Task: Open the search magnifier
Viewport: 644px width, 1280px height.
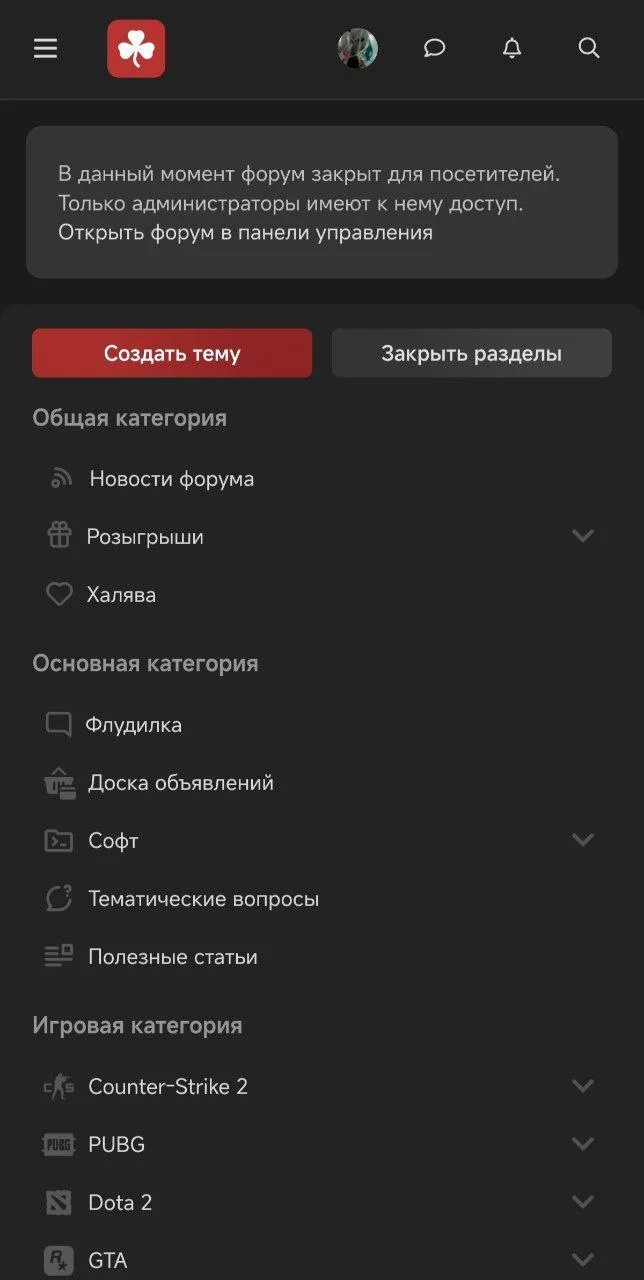Action: tap(589, 48)
